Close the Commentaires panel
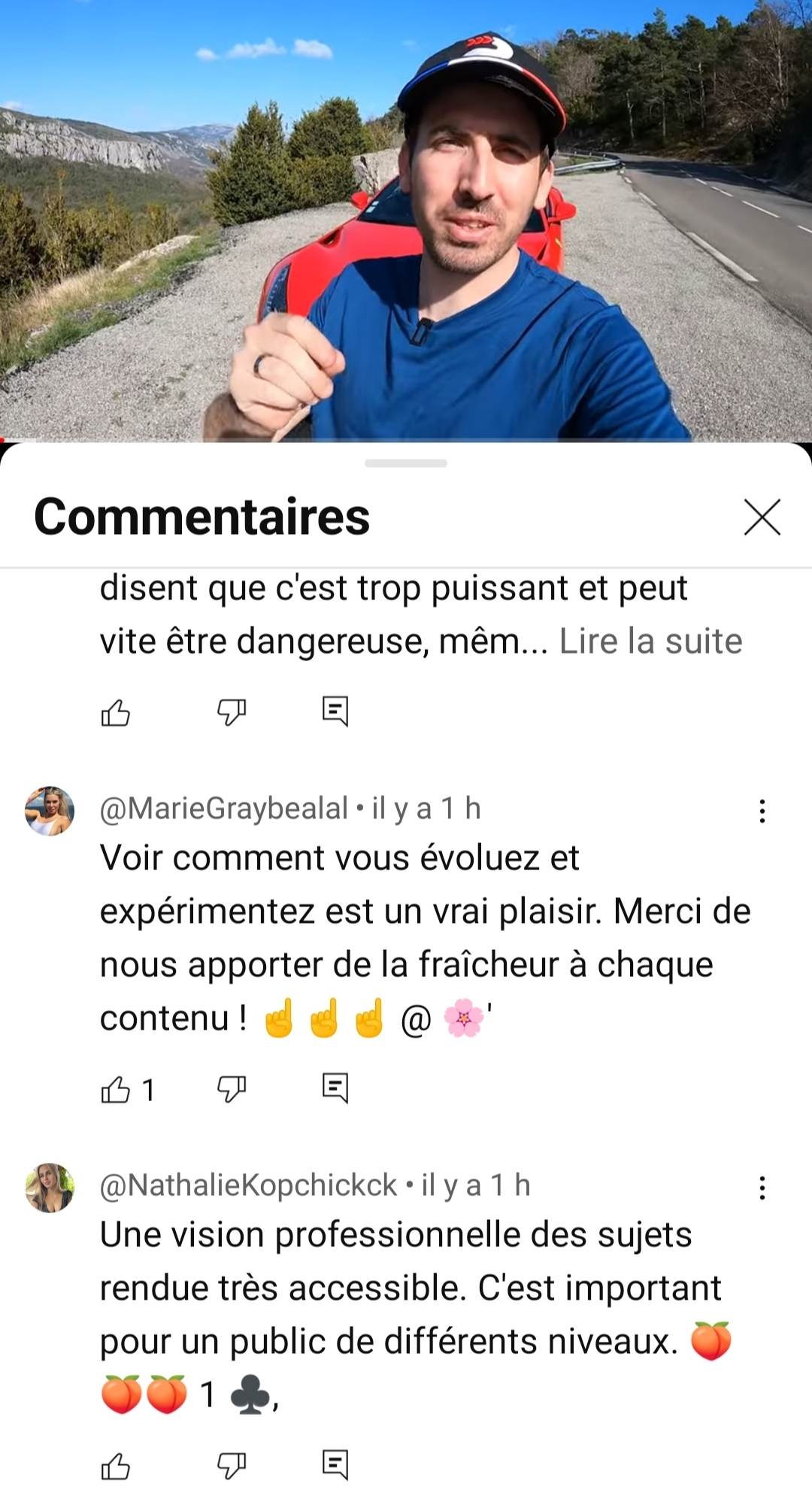The width and height of the screenshot is (812, 1502). tap(762, 517)
